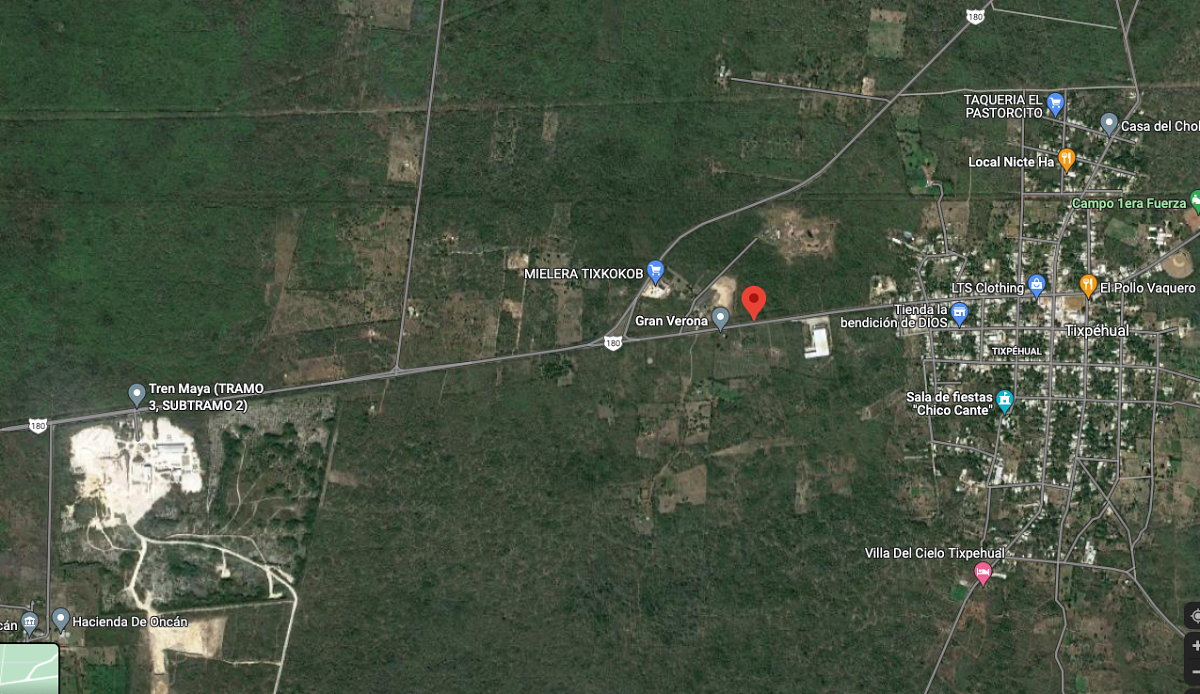Open Tienda la bendición de DIOS
The width and height of the screenshot is (1200, 694).
point(960,314)
